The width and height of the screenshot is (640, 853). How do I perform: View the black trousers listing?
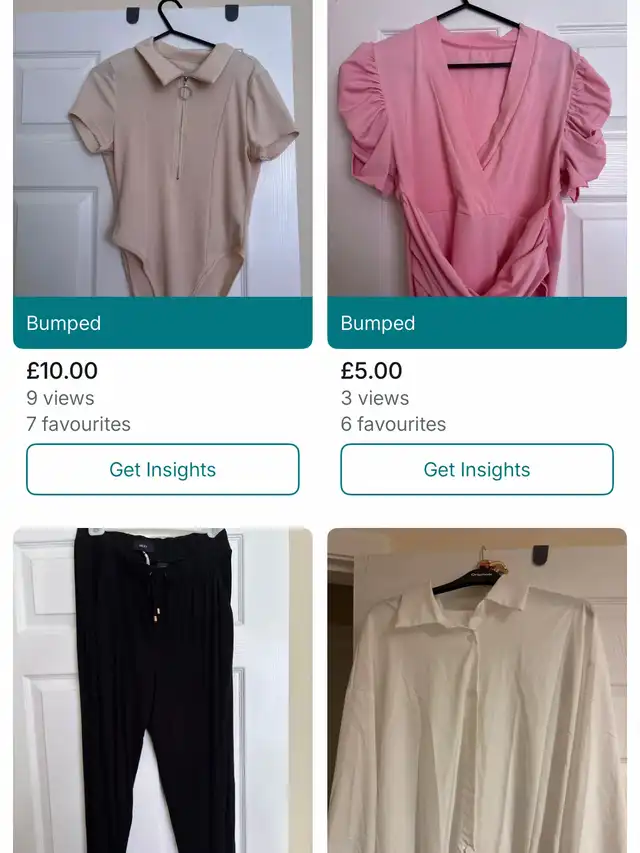162,690
